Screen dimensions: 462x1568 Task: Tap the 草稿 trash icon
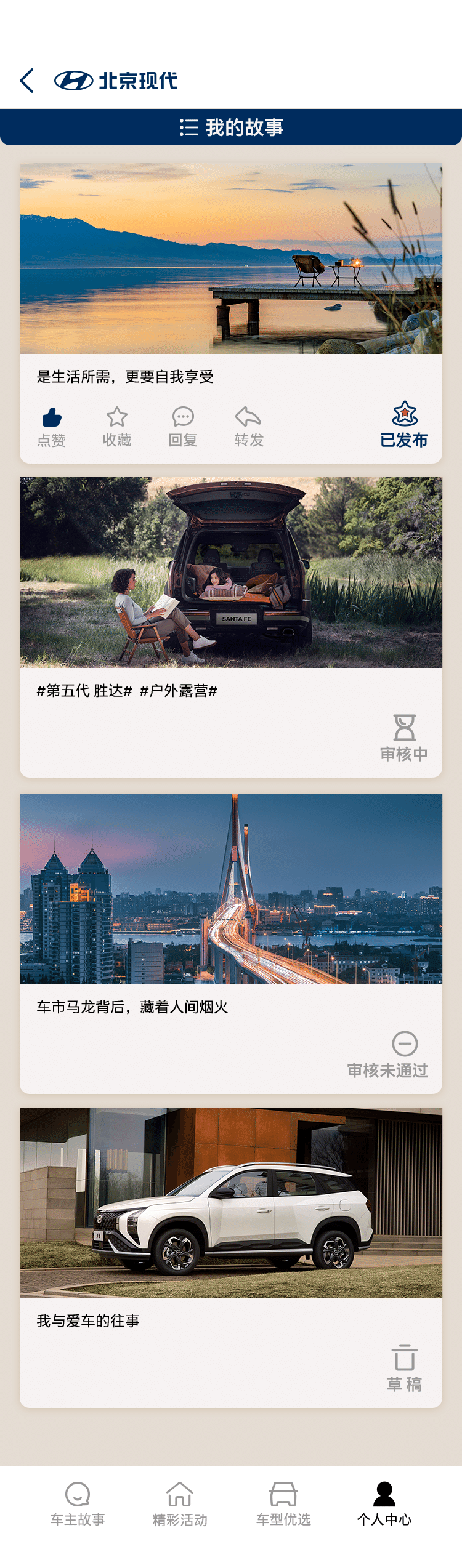click(404, 1357)
